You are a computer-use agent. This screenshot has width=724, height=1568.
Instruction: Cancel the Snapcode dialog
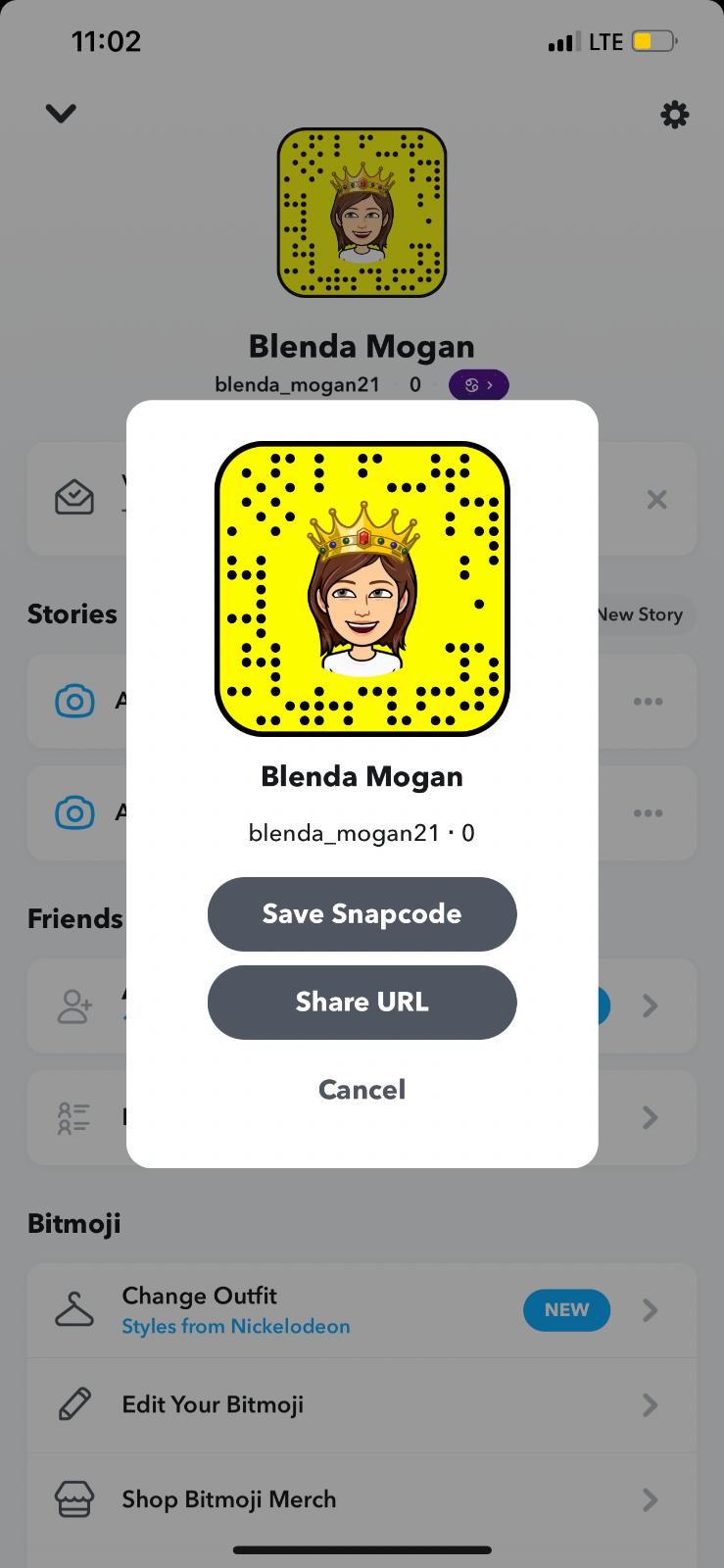pos(362,1090)
